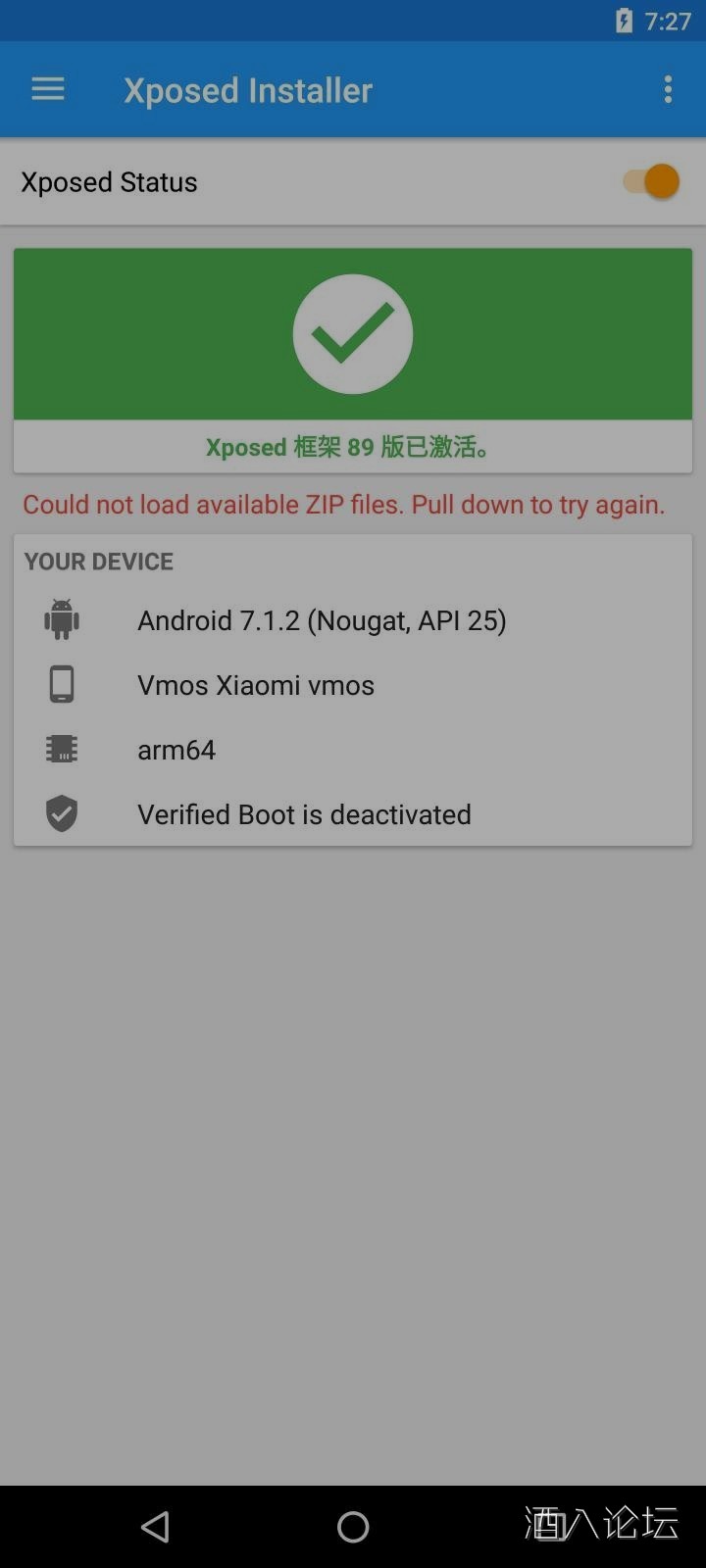Image resolution: width=706 pixels, height=1568 pixels.
Task: Click the Android robot icon for OS version
Action: (x=61, y=619)
